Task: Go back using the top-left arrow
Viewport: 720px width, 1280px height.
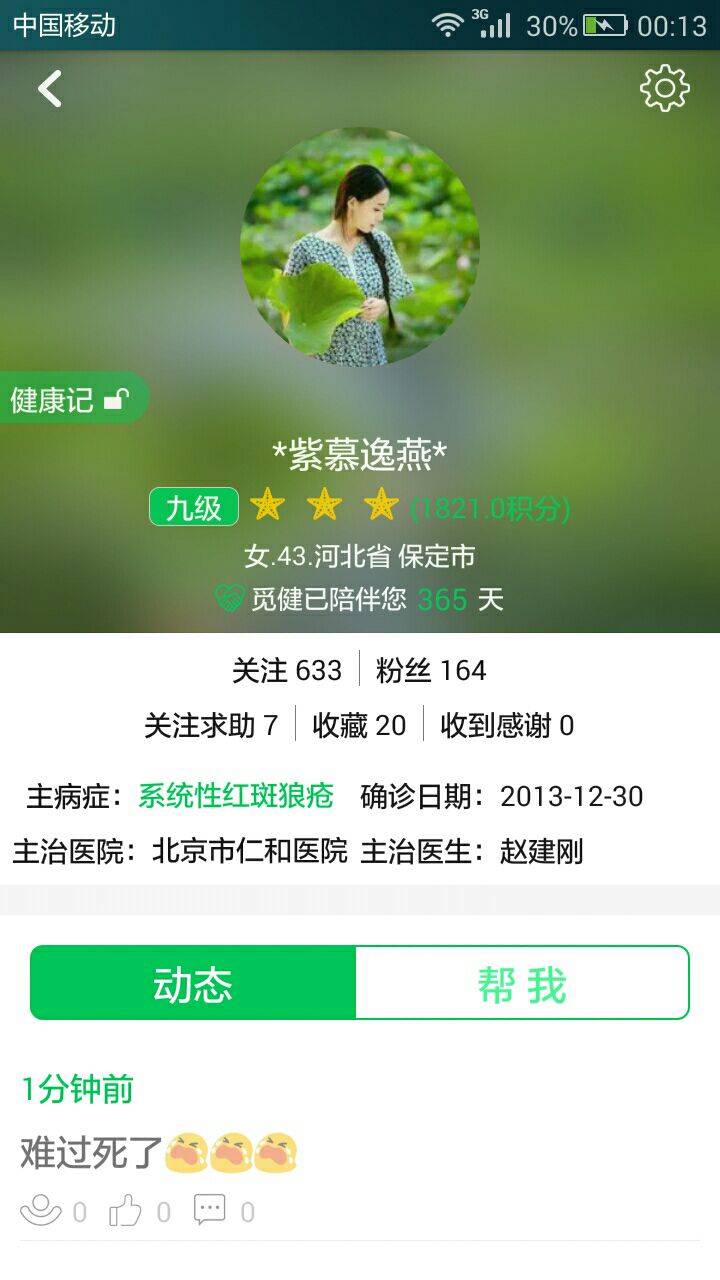Action: click(50, 89)
